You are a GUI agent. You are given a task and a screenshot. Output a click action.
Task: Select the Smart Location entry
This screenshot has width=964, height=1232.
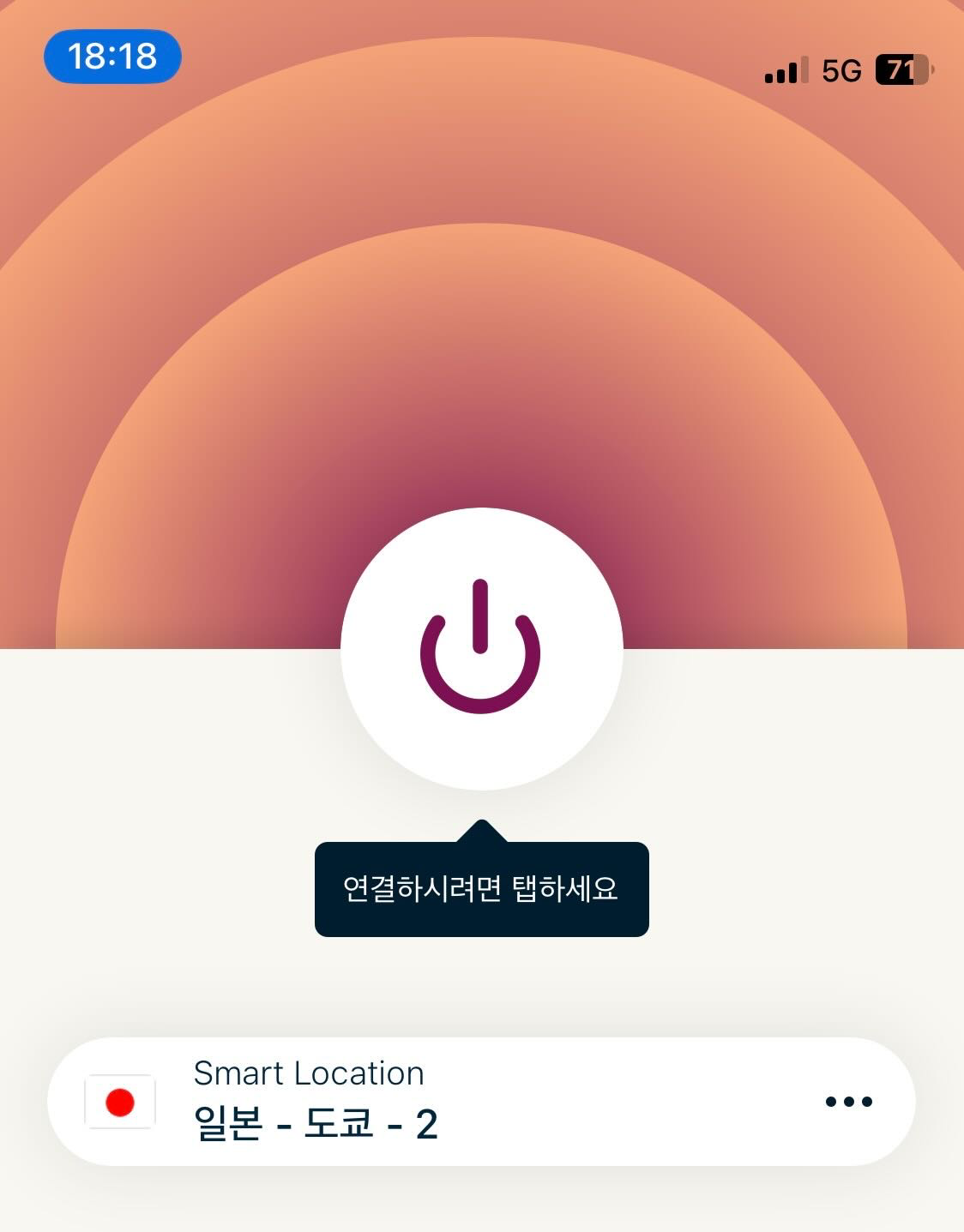coord(309,1074)
